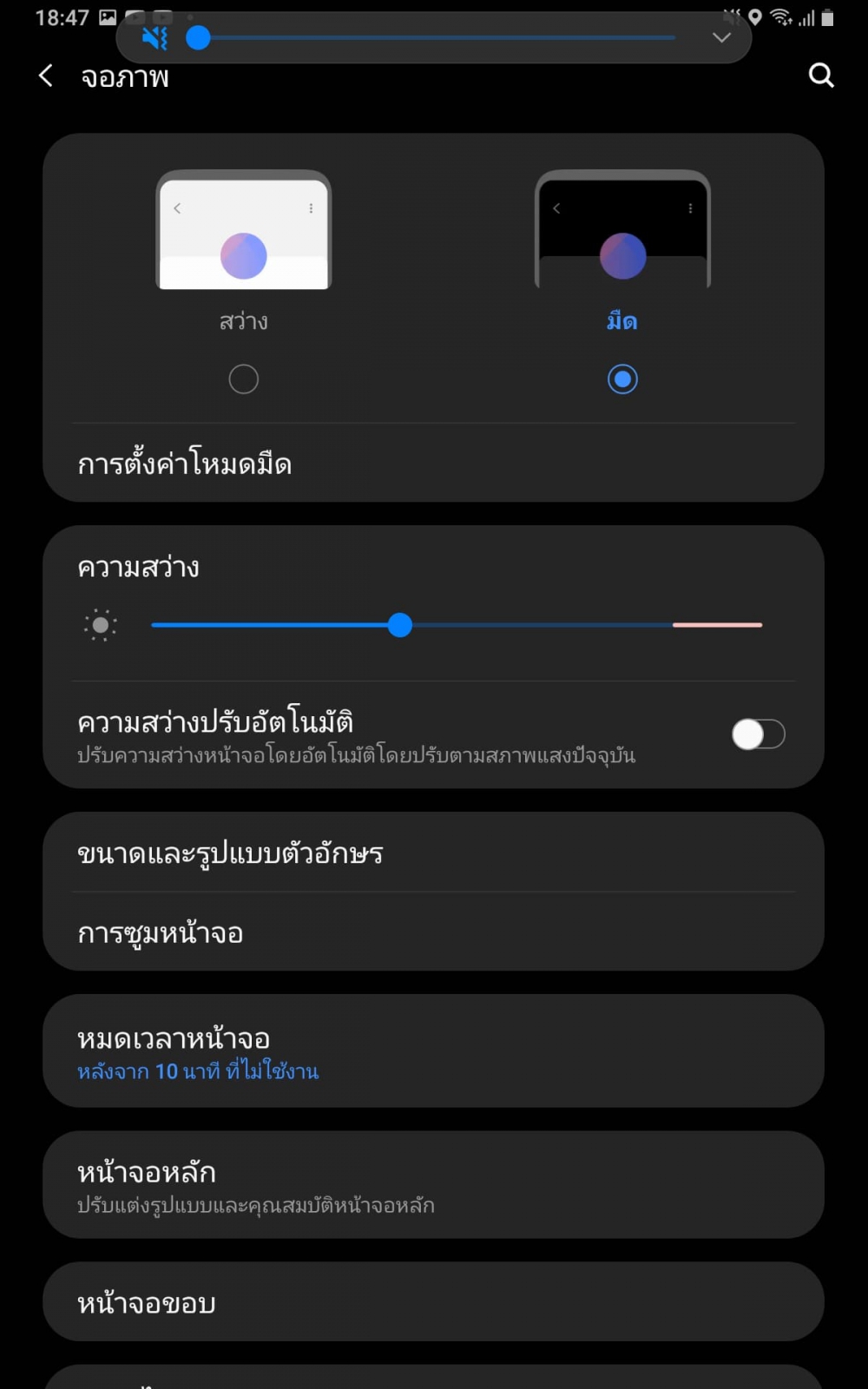
Task: Open การตั้งค่าโหมดมืด settings
Action: [433, 464]
